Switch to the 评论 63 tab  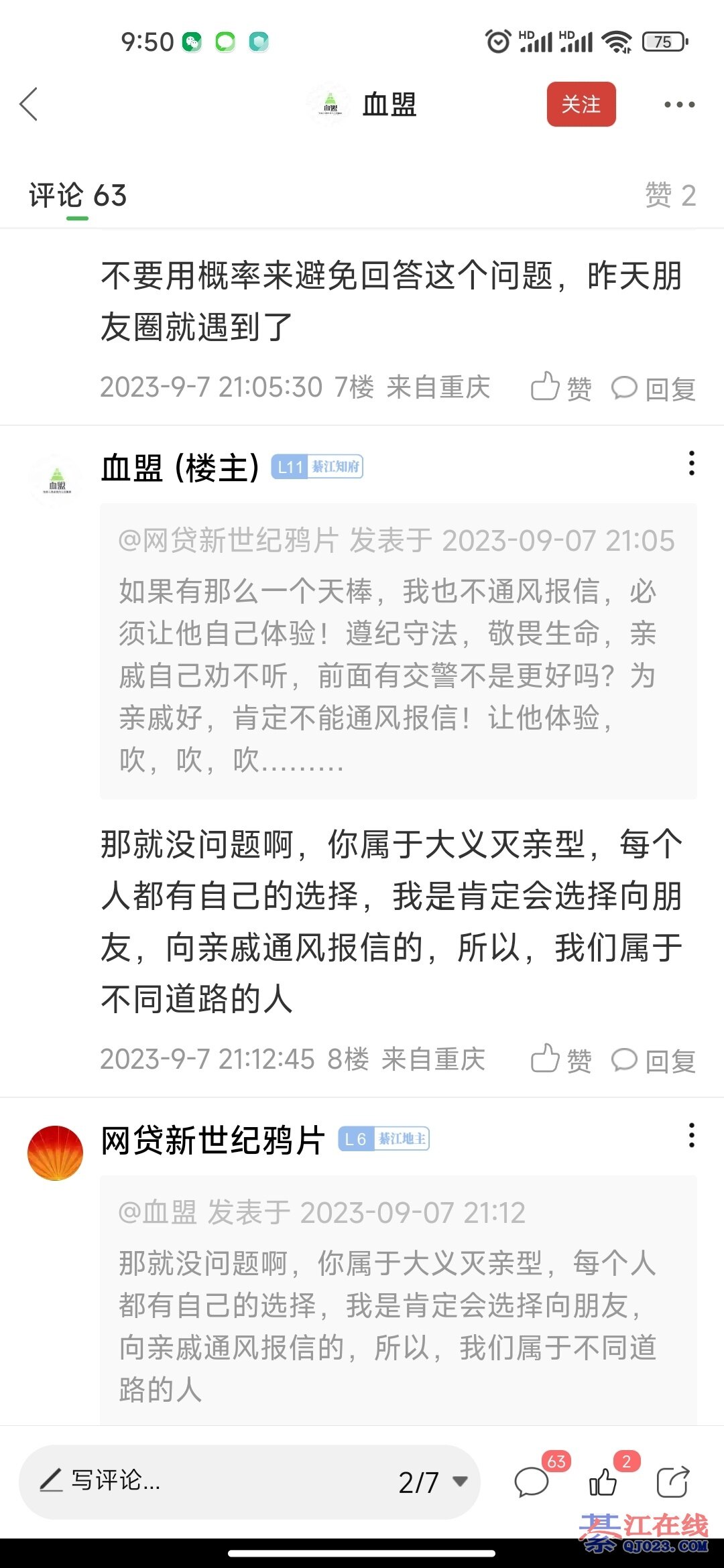tap(78, 196)
